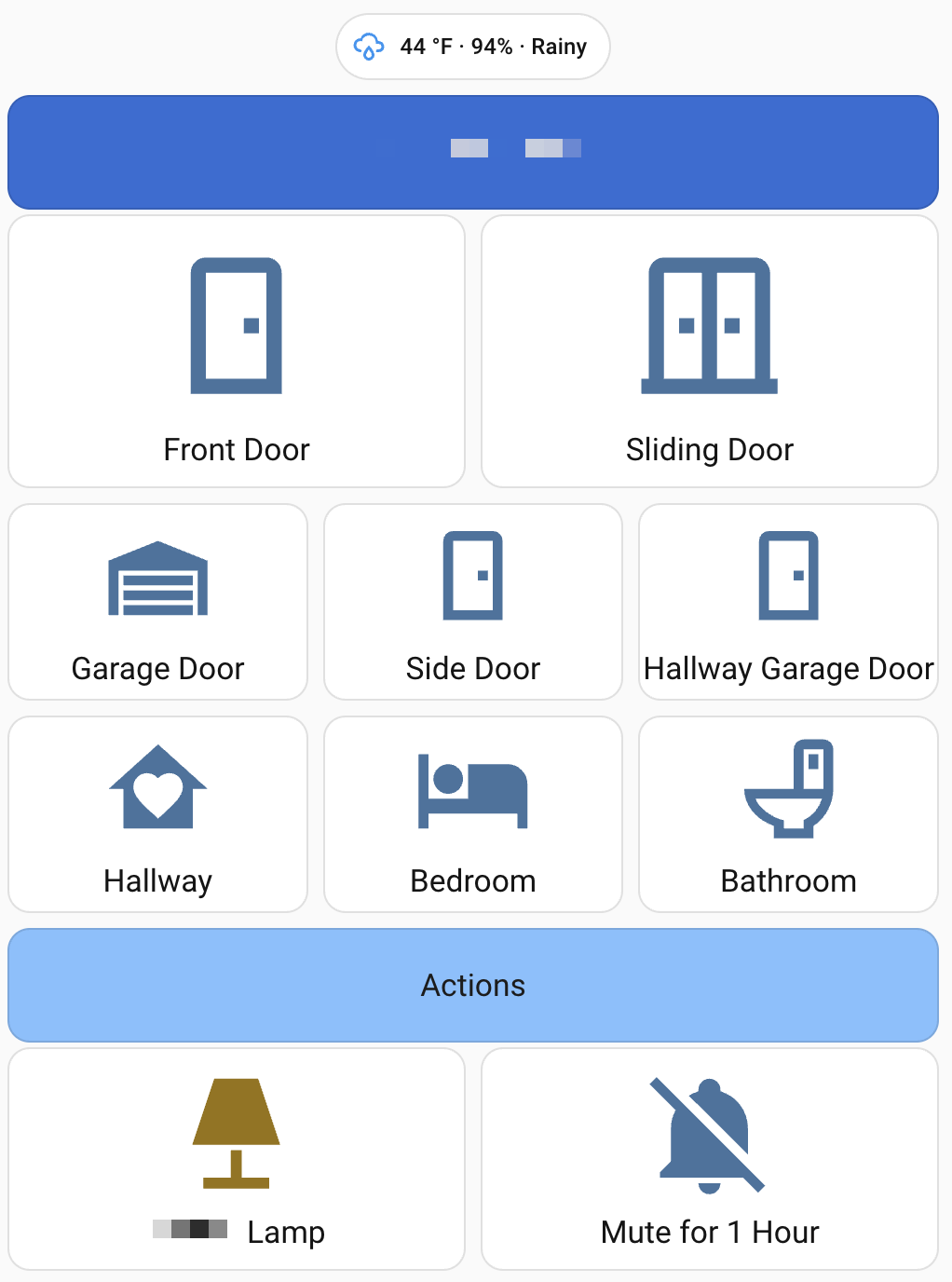Image resolution: width=952 pixels, height=1282 pixels.
Task: Enable Mute for 1 Hour
Action: click(x=710, y=1160)
